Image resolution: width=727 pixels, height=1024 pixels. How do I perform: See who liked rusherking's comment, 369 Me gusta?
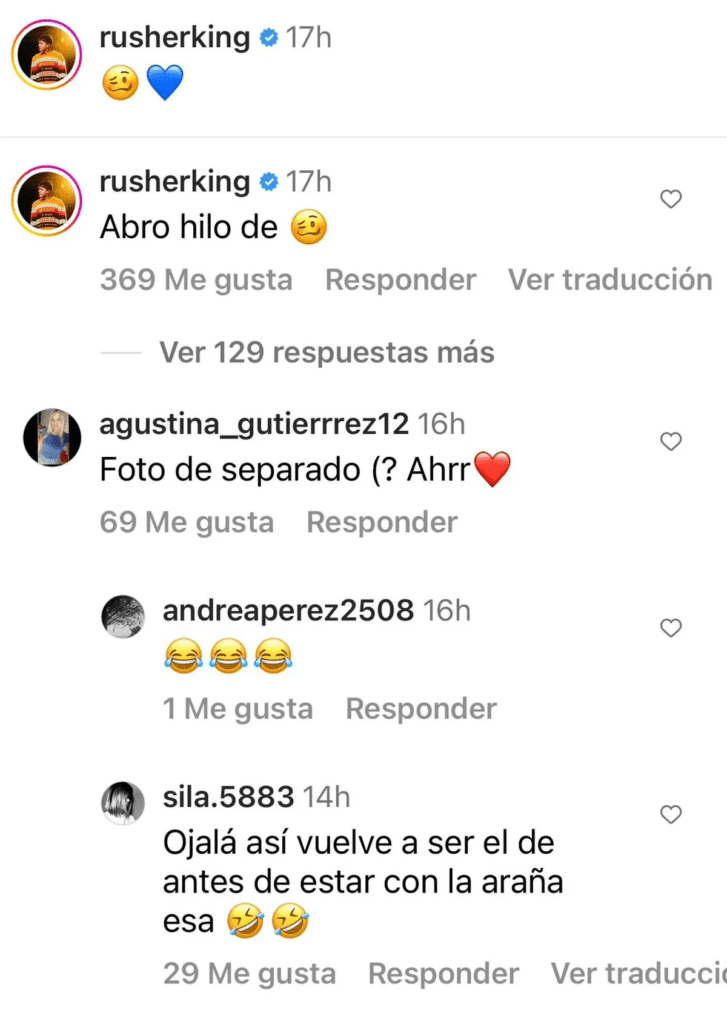coord(196,280)
